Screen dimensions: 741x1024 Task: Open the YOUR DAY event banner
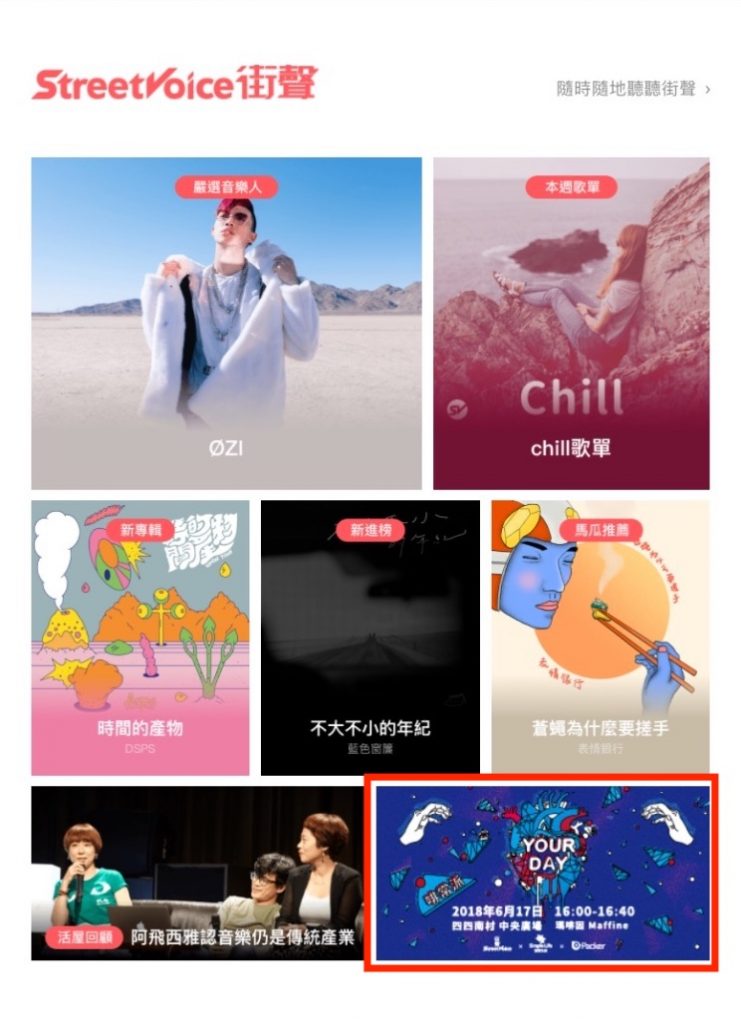coord(541,872)
